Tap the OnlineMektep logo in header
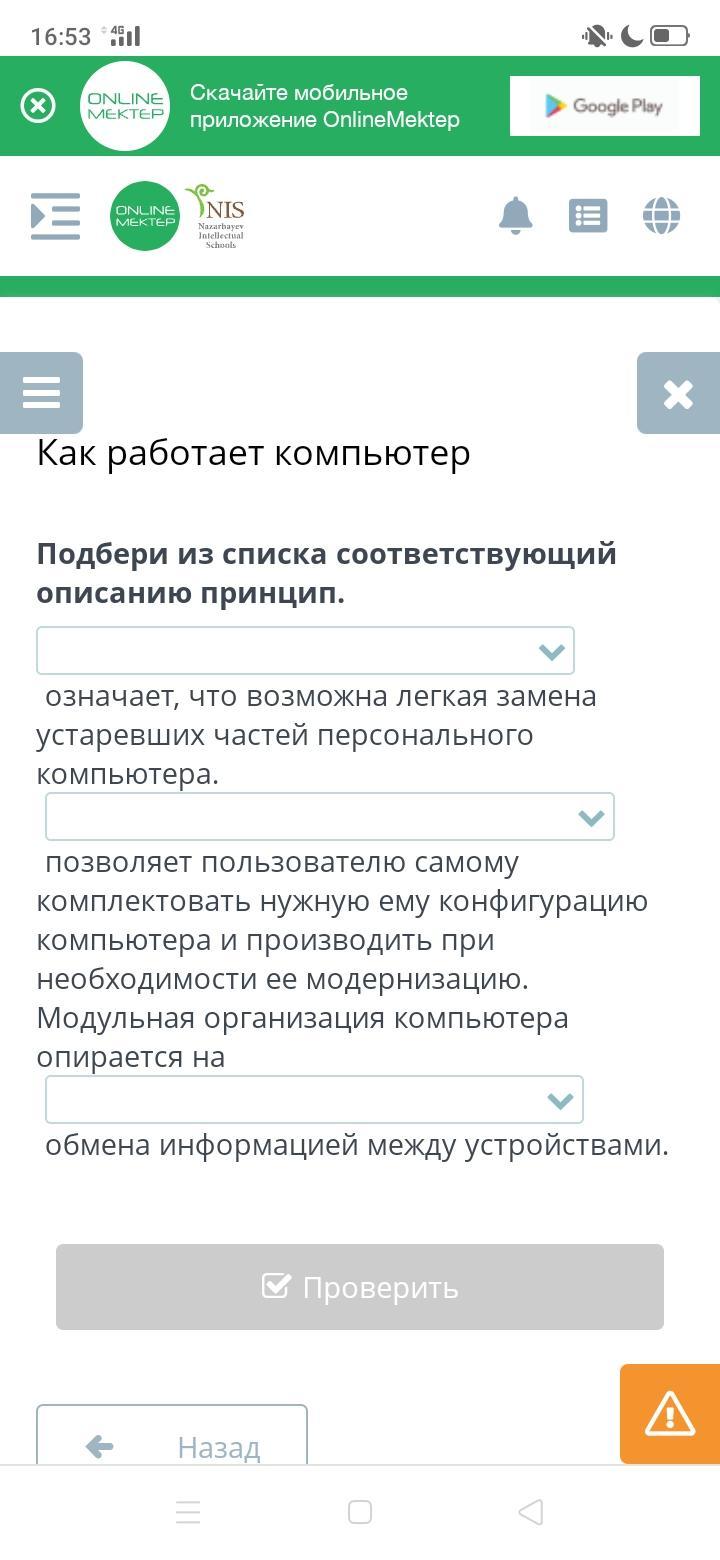This screenshot has width=720, height=1560. (x=145, y=216)
